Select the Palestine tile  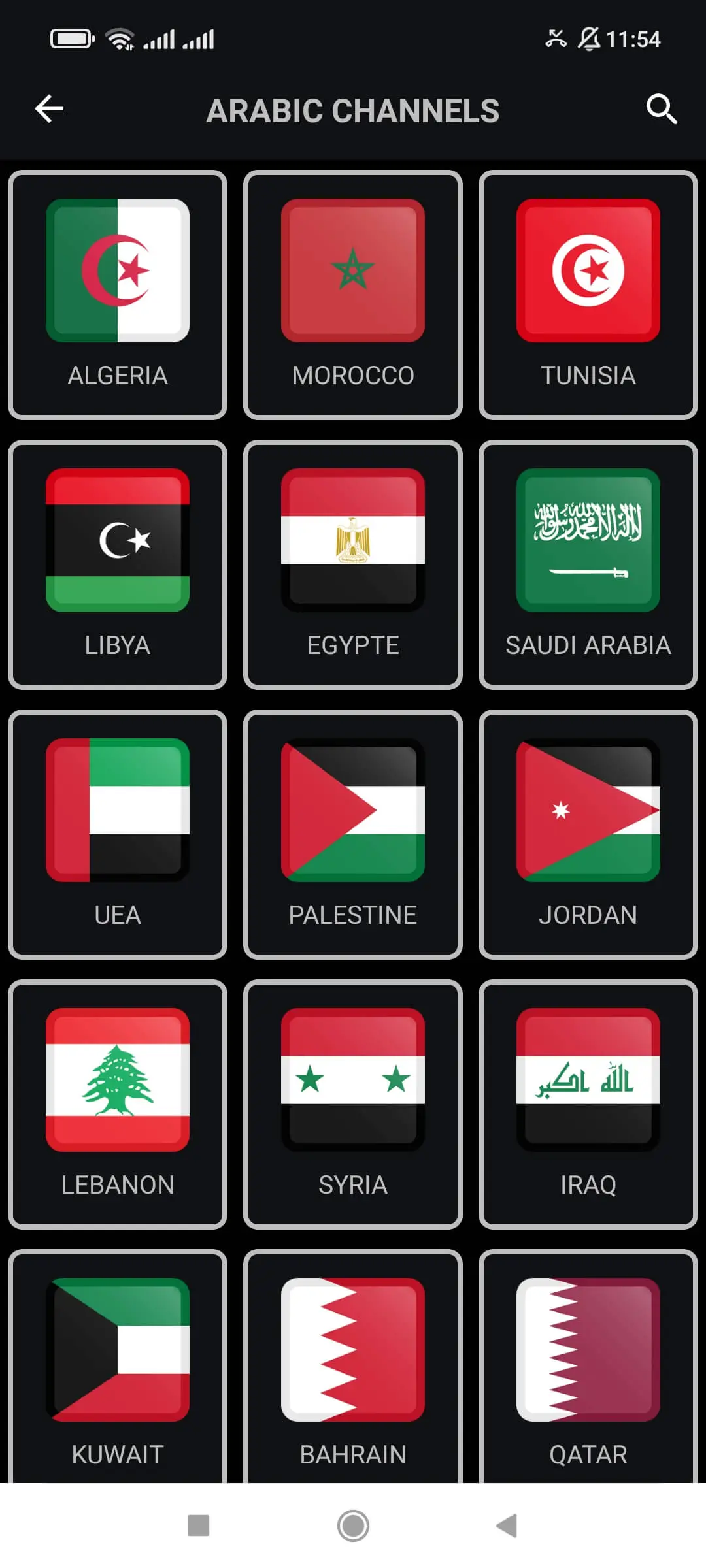pos(353,834)
